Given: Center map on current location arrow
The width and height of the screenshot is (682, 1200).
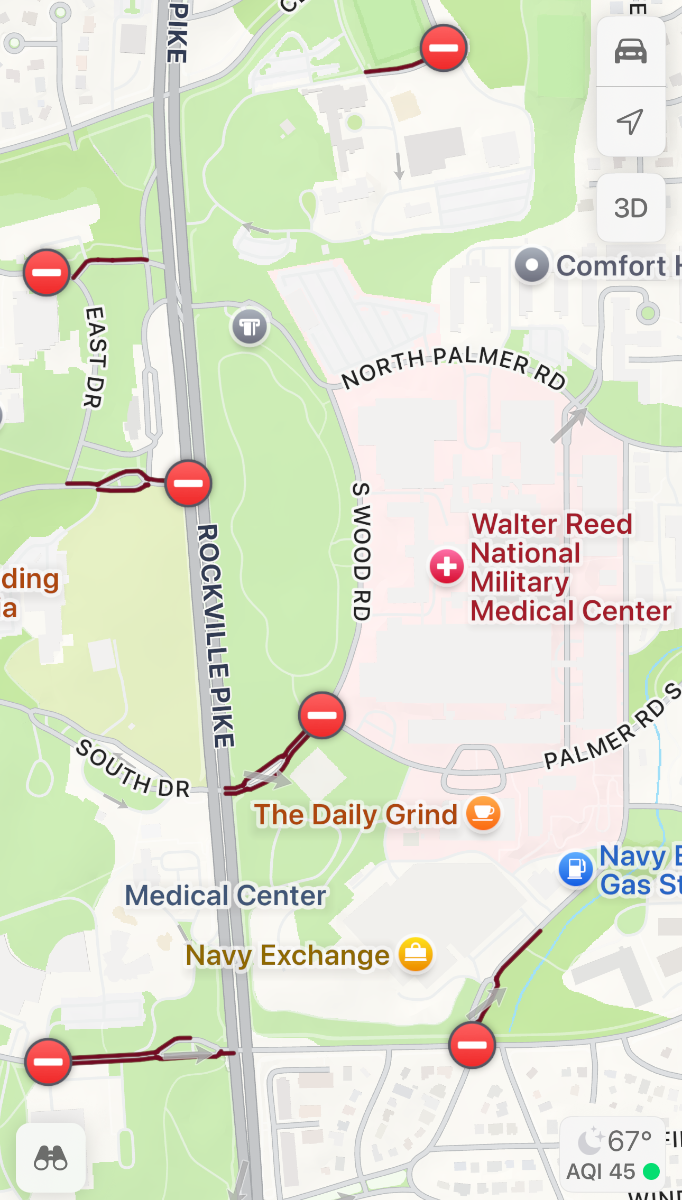Looking at the screenshot, I should point(631,121).
